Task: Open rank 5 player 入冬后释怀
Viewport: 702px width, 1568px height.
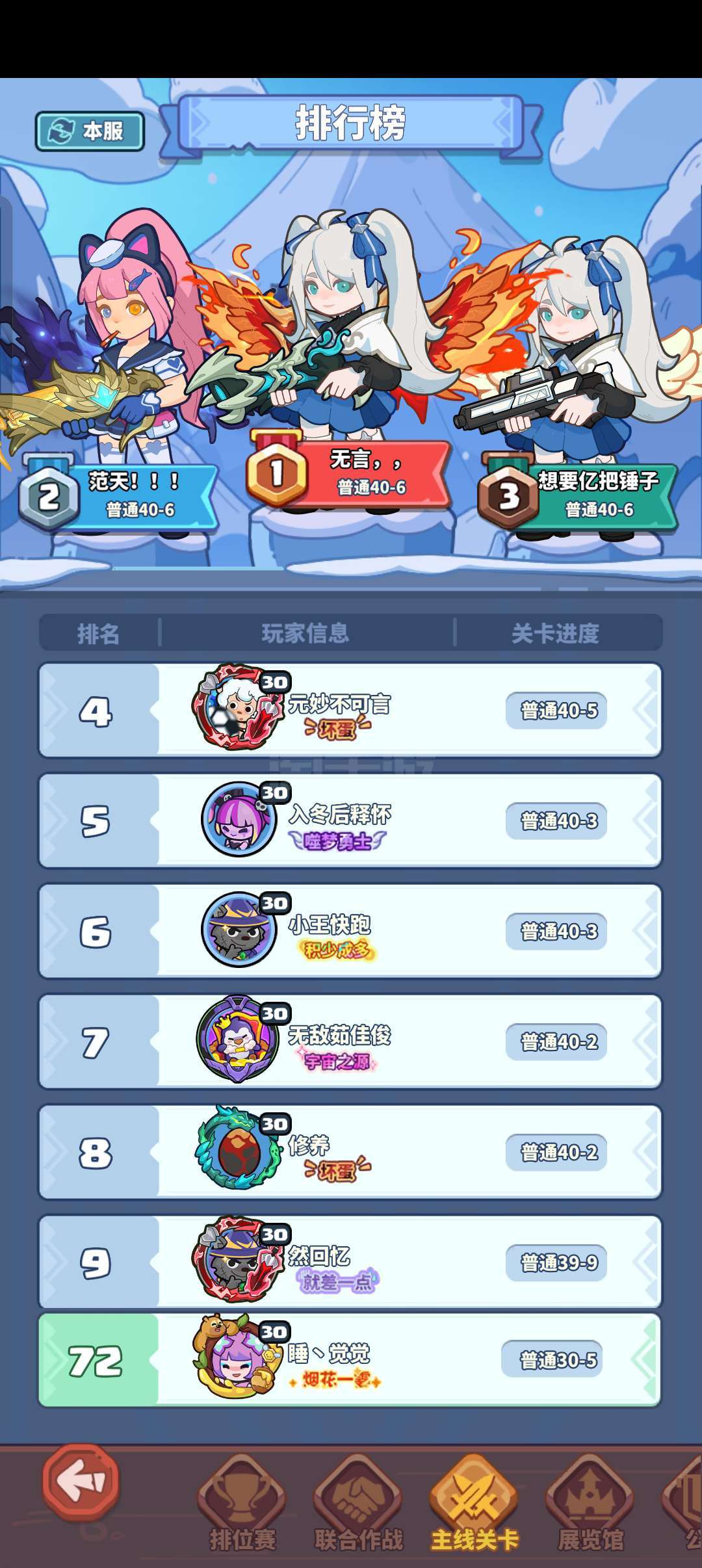Action: coord(350,821)
